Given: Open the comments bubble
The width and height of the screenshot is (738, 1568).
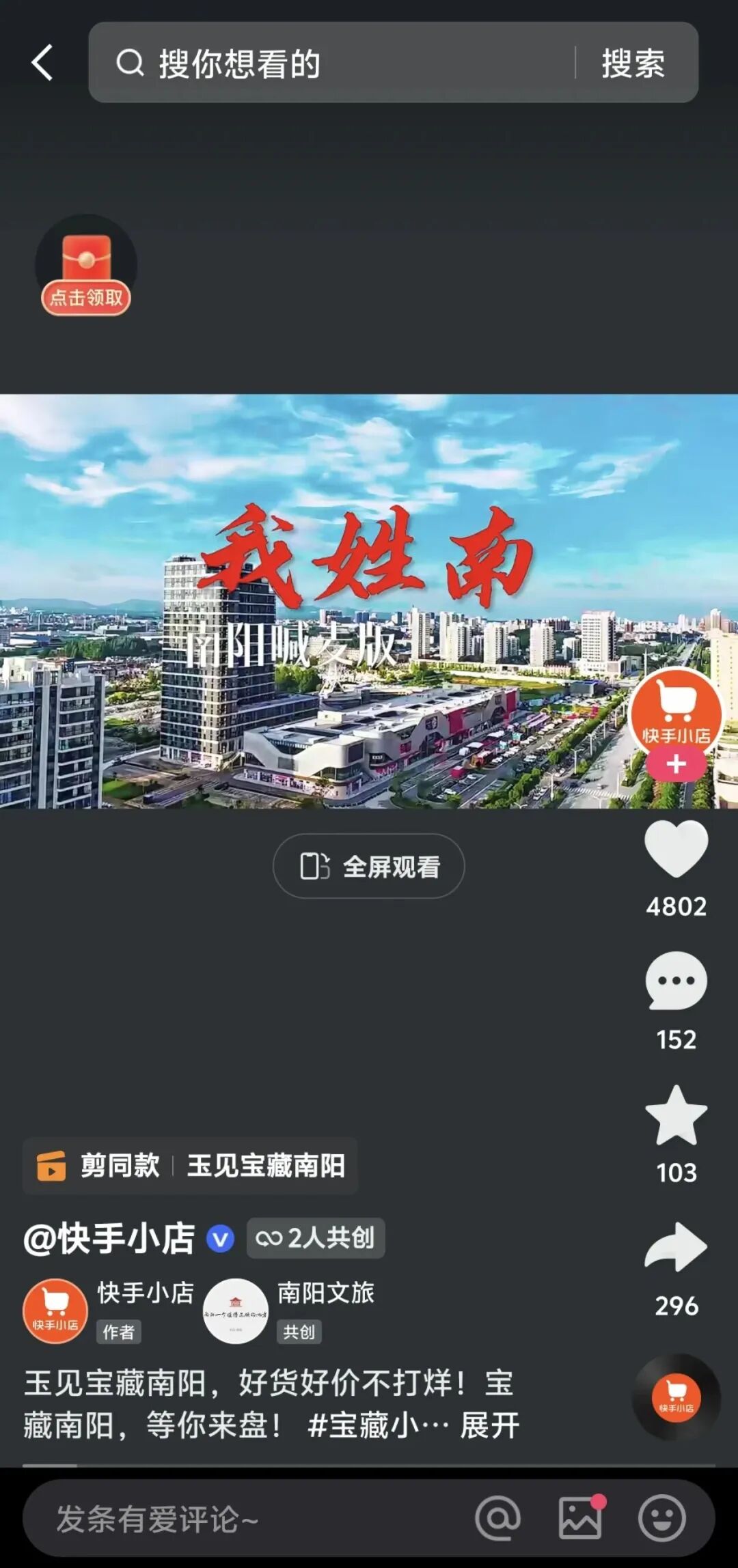Looking at the screenshot, I should point(676,981).
